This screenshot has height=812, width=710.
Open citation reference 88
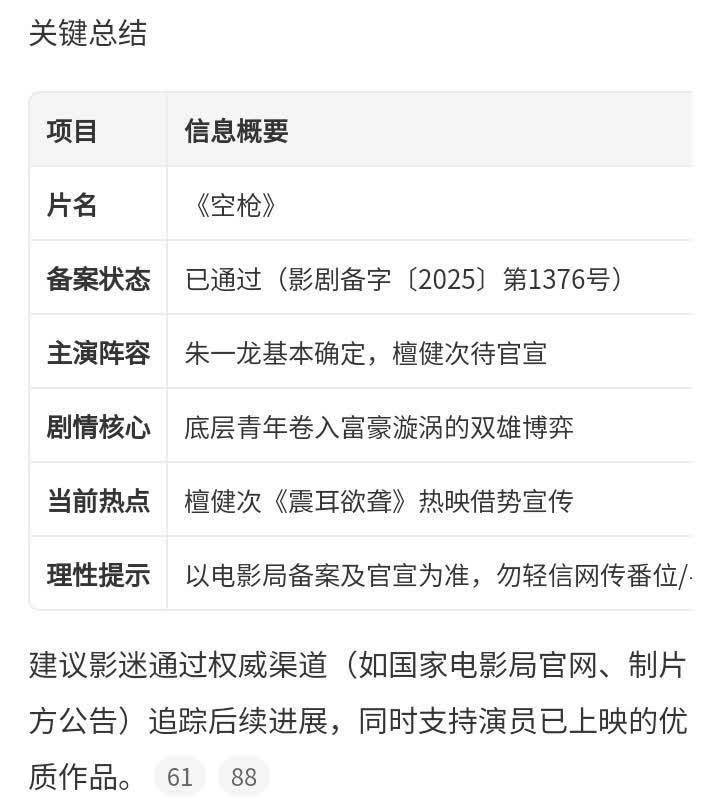point(244,777)
